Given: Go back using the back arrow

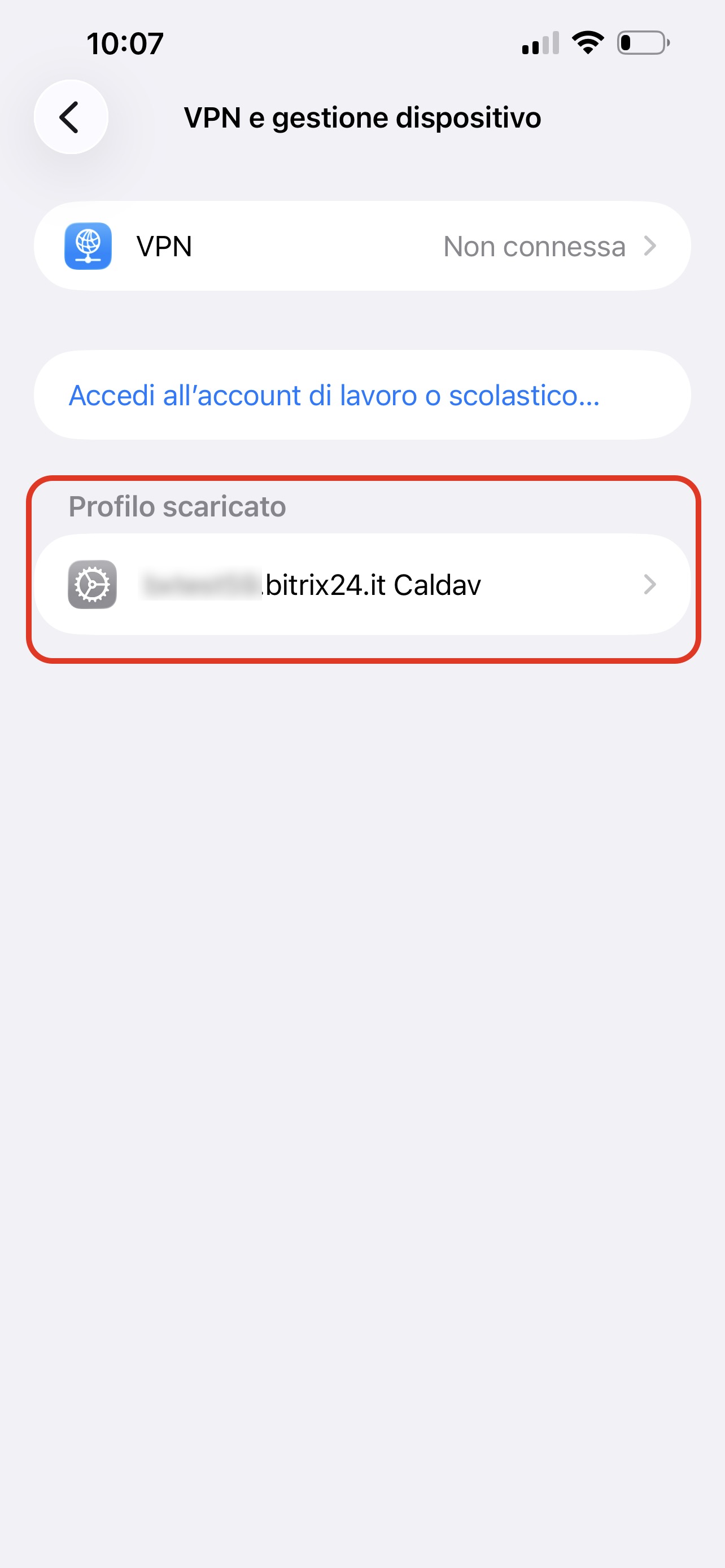Looking at the screenshot, I should click(x=71, y=117).
